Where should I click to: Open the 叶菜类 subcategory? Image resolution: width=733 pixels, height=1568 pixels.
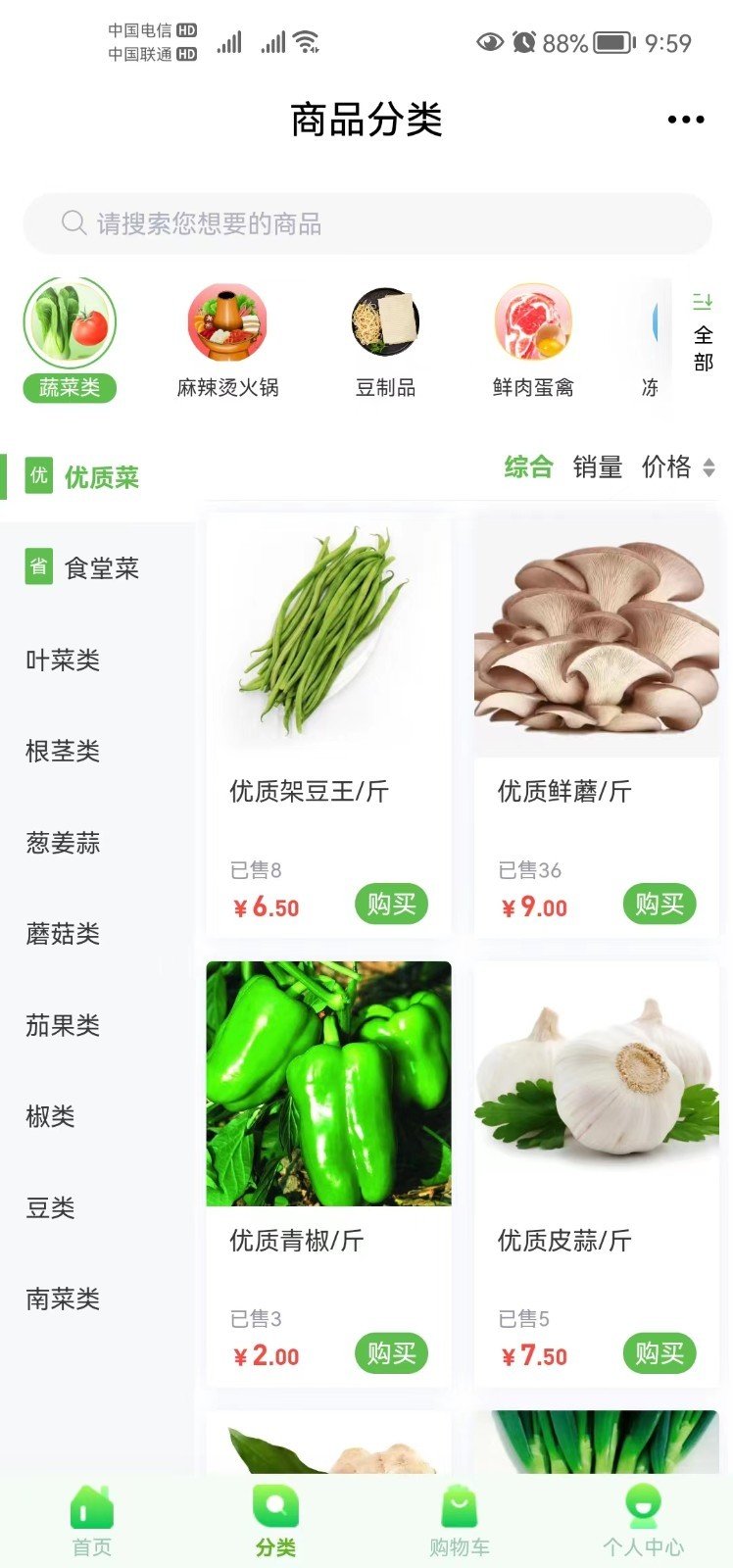coord(63,660)
